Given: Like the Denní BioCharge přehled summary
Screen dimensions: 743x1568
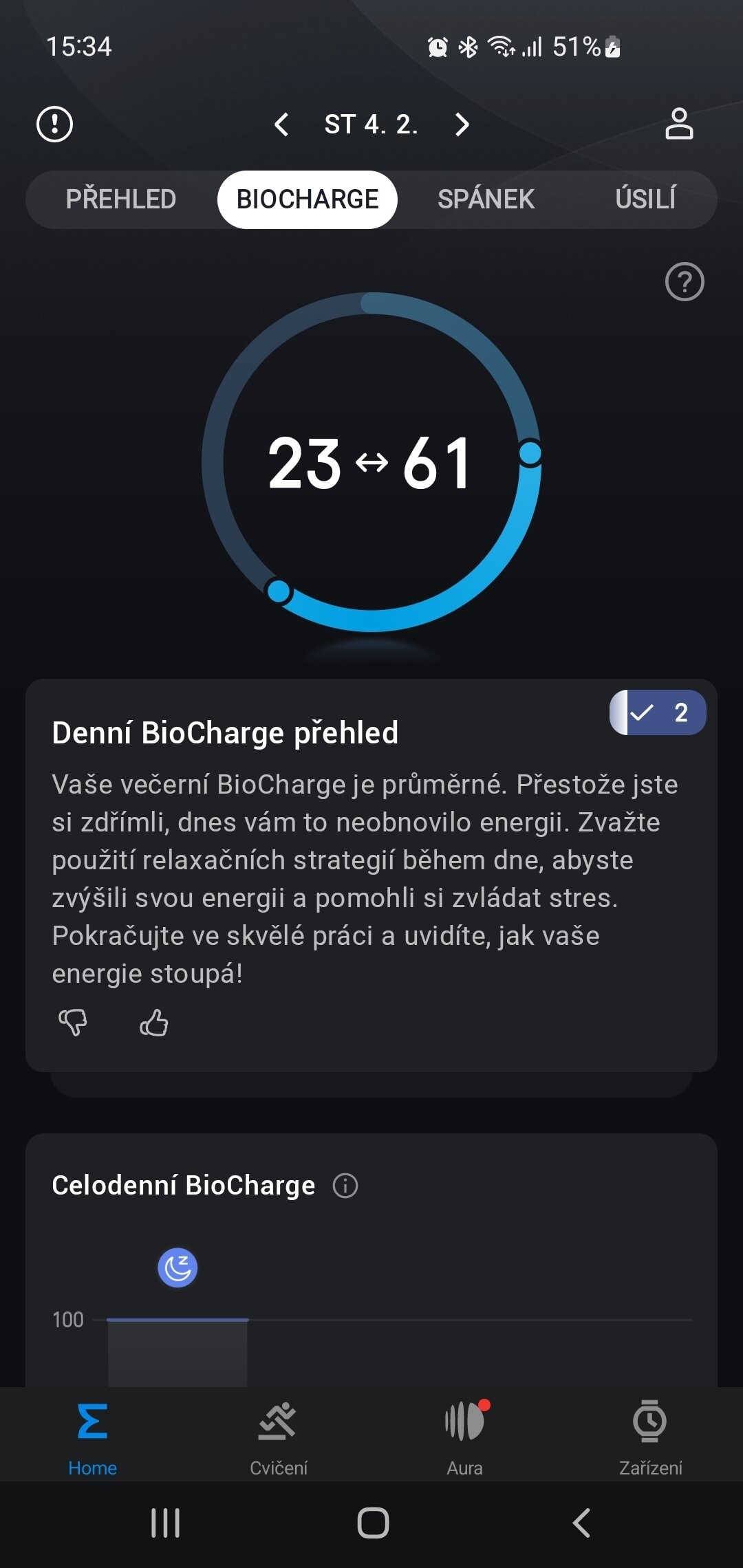Looking at the screenshot, I should [154, 1023].
